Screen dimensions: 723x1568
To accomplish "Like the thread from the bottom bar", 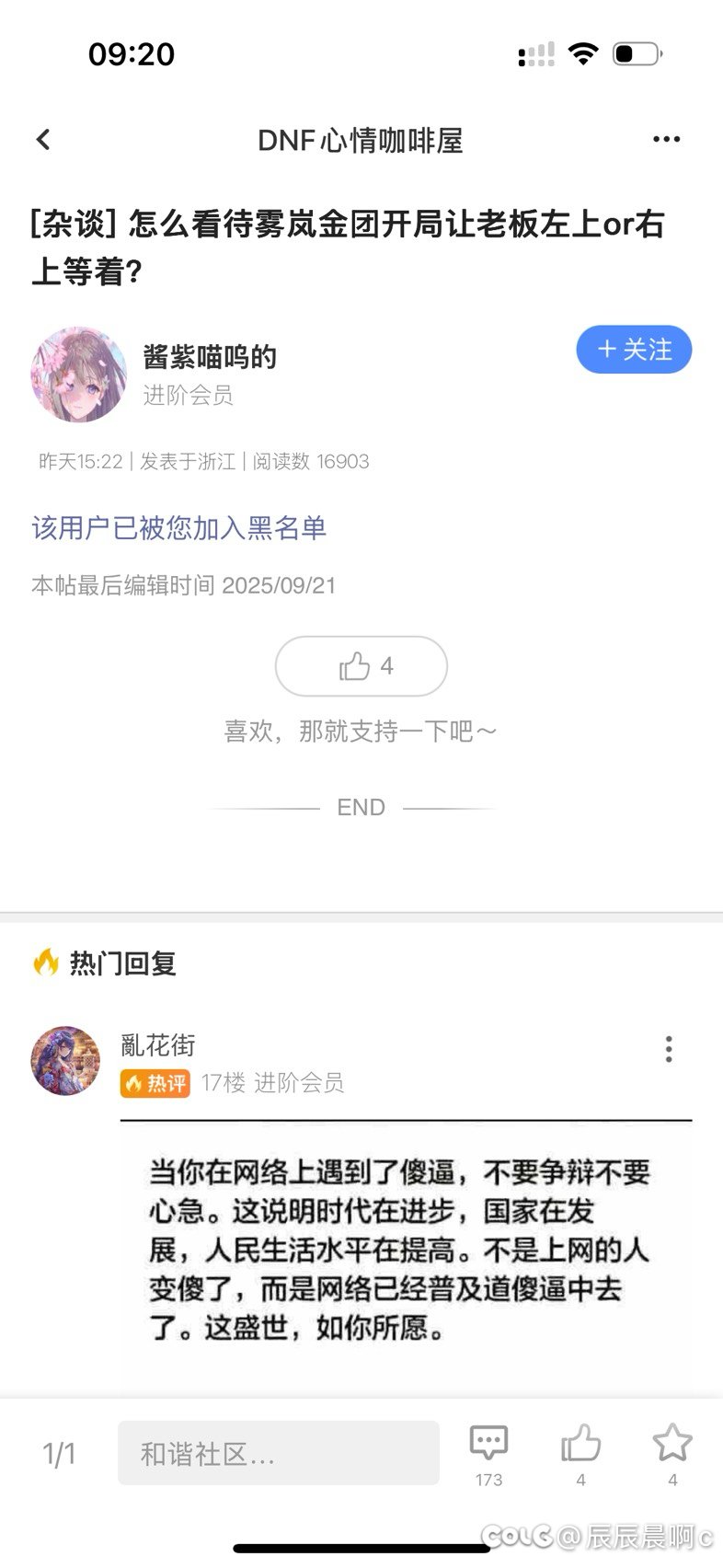I will pos(580,1452).
